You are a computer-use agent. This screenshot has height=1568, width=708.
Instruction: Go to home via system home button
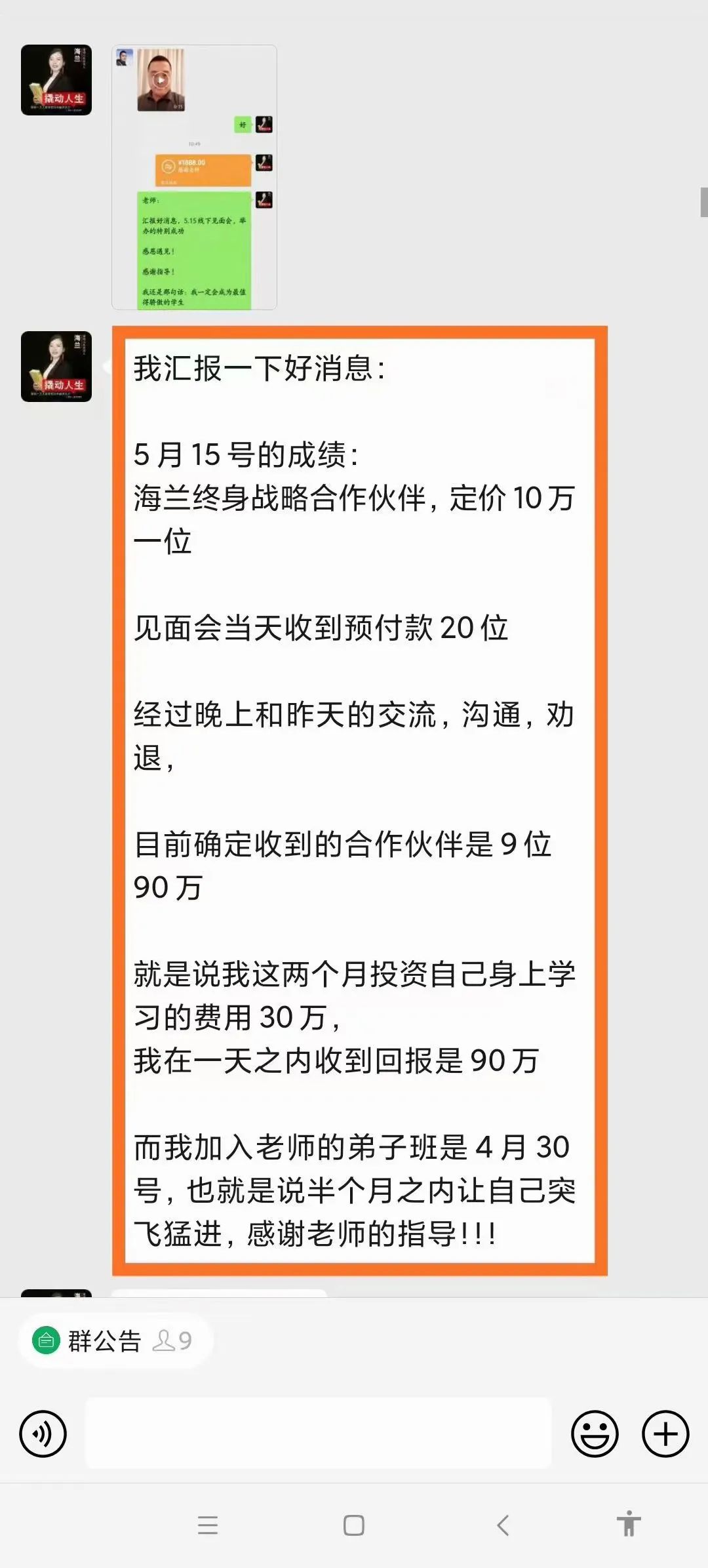click(x=354, y=1525)
